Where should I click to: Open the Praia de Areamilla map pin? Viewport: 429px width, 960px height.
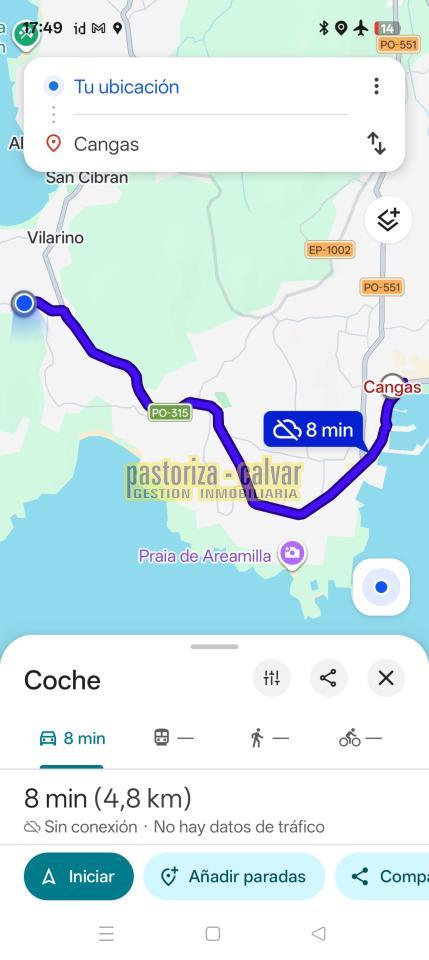[293, 553]
